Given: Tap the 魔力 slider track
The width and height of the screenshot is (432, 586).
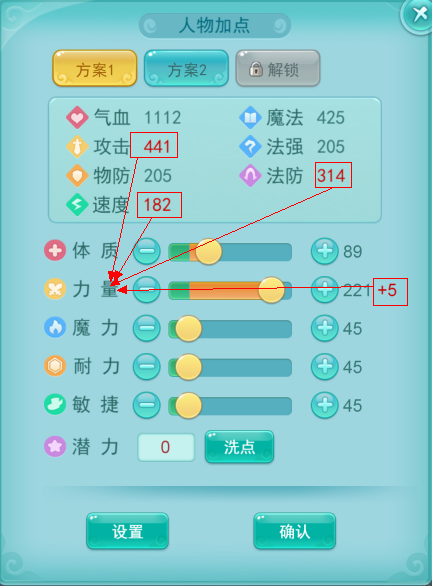Looking at the screenshot, I should coord(230,329).
